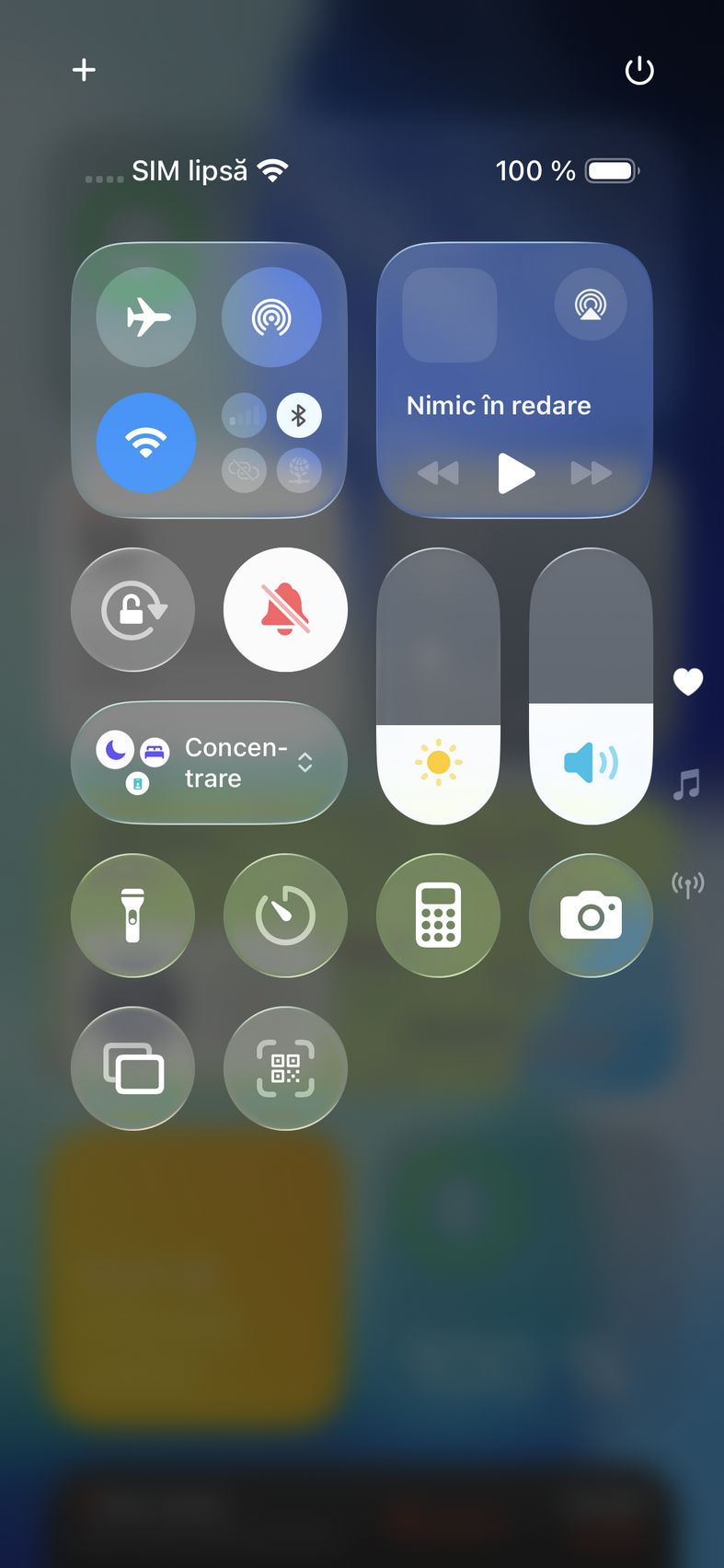Open the QR code scanner
Viewport: 724px width, 1568px height.
(285, 1068)
